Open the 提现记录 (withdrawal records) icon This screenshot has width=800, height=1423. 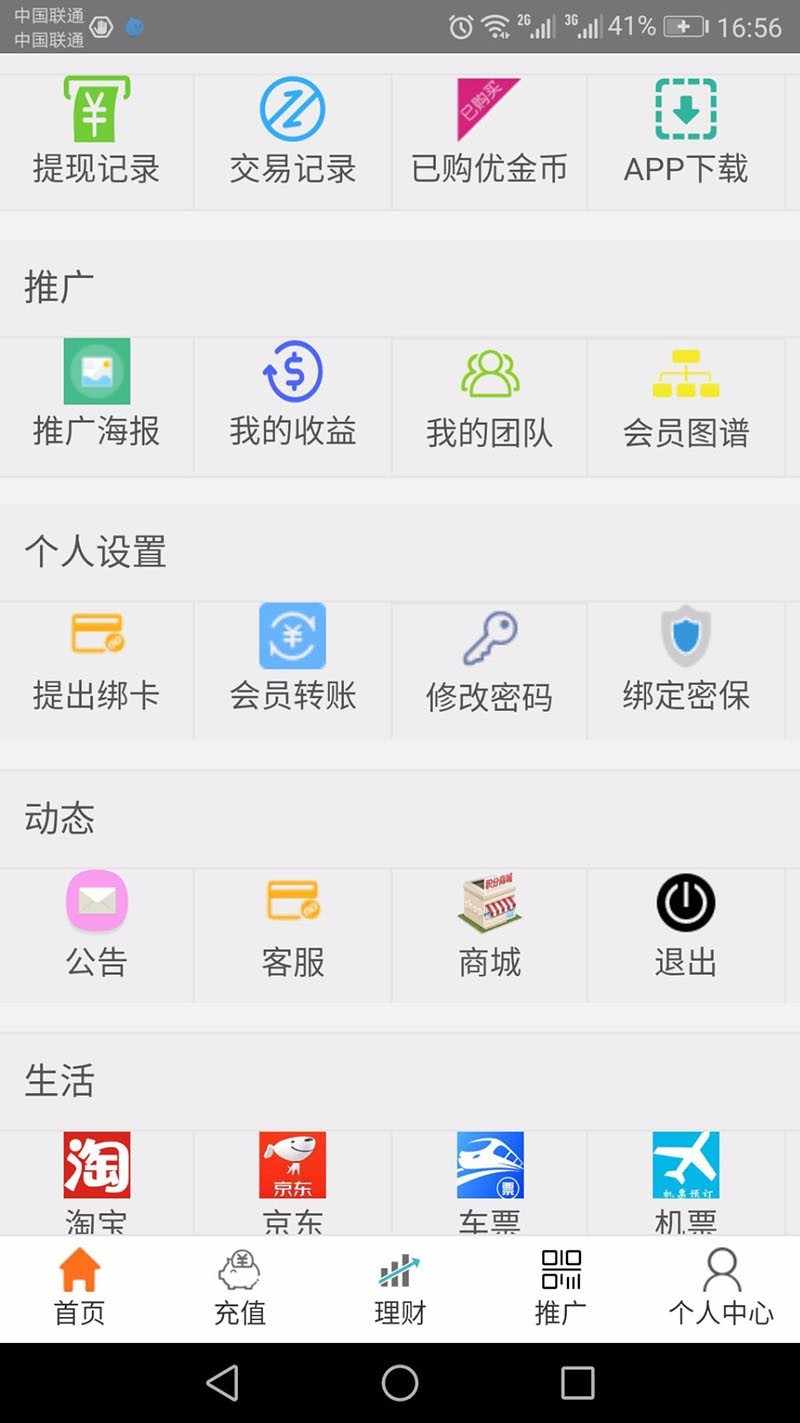click(96, 135)
